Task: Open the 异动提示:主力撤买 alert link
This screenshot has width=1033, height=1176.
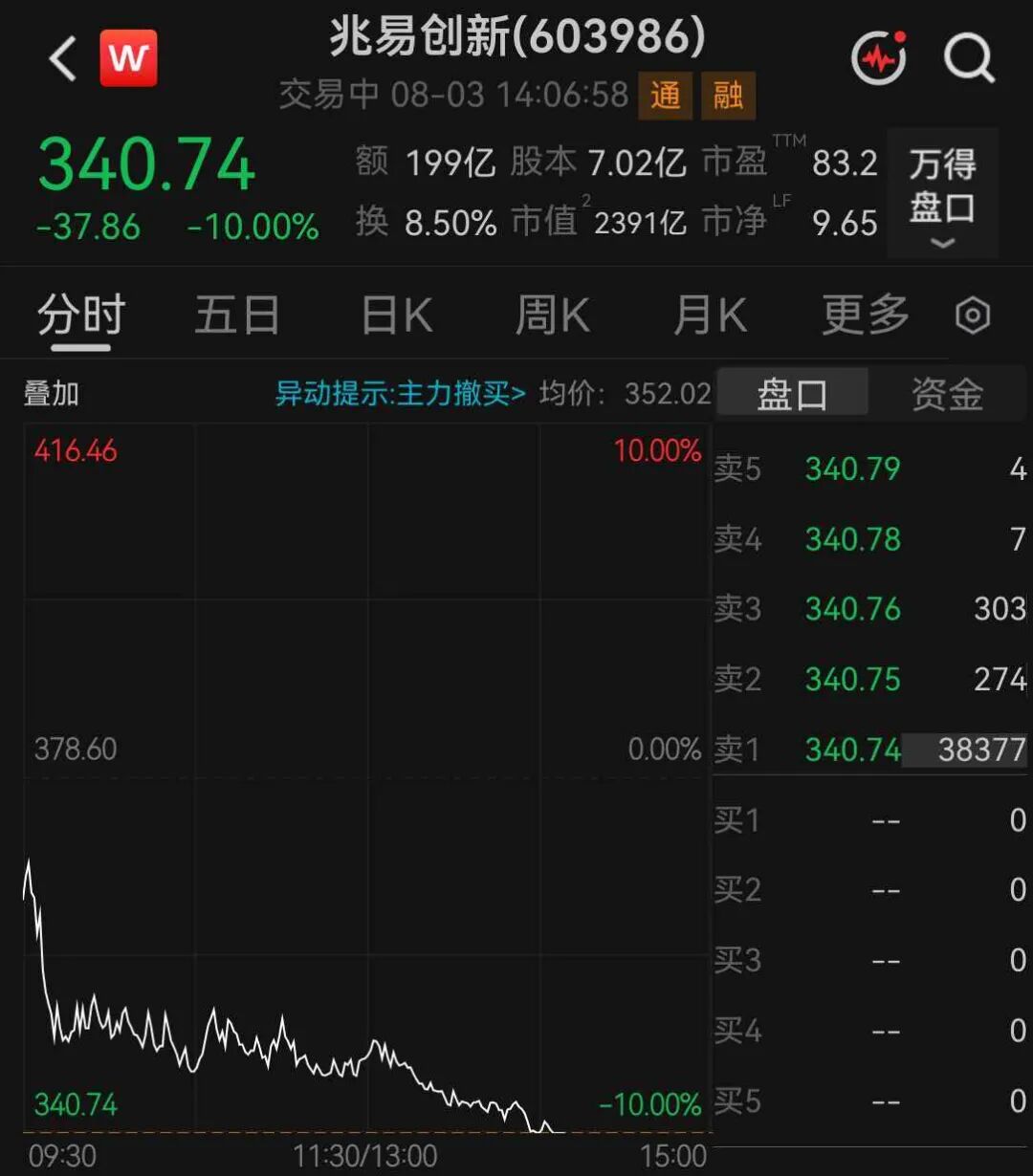Action: pos(401,393)
